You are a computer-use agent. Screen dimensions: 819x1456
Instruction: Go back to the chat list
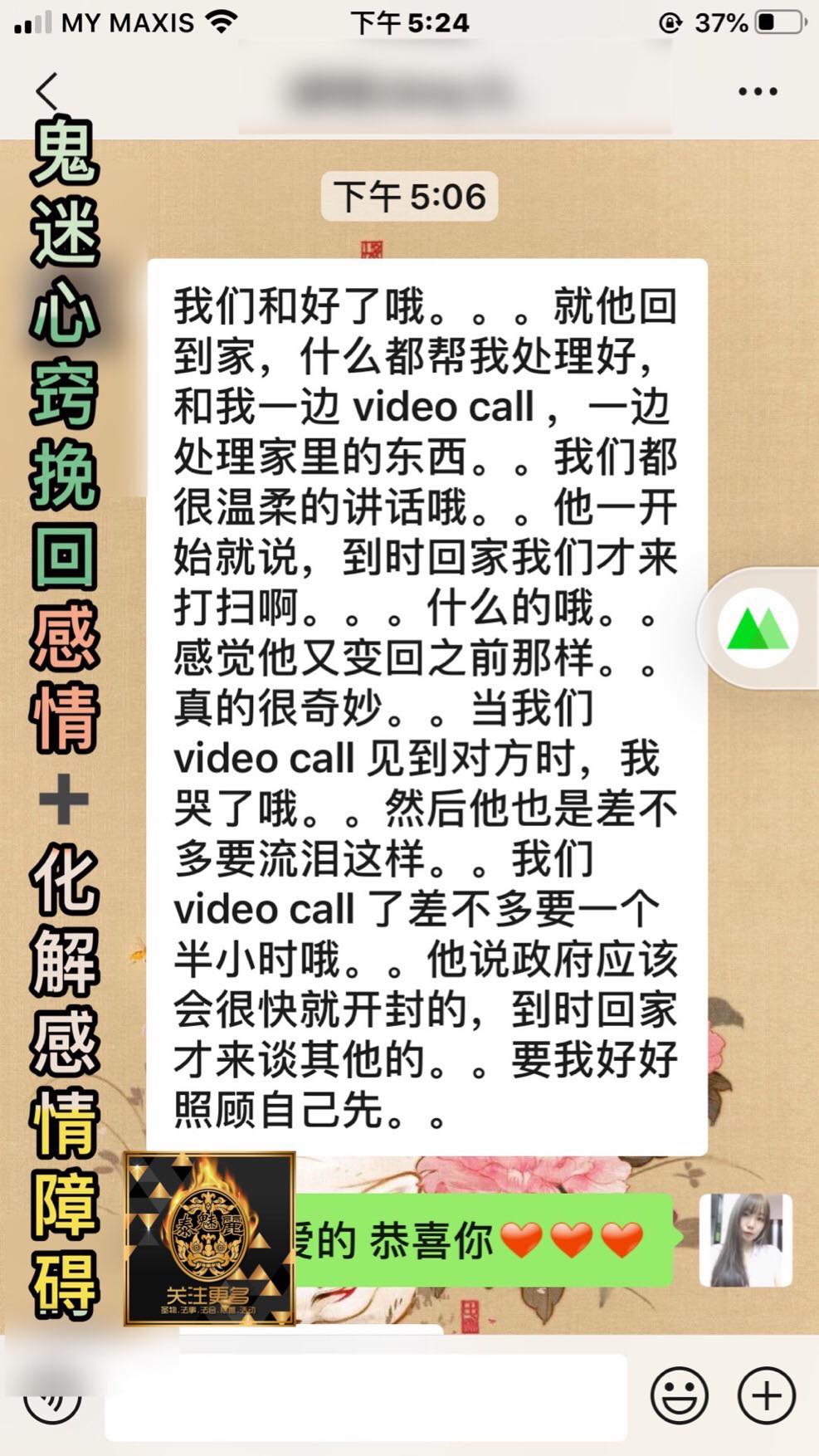click(47, 91)
